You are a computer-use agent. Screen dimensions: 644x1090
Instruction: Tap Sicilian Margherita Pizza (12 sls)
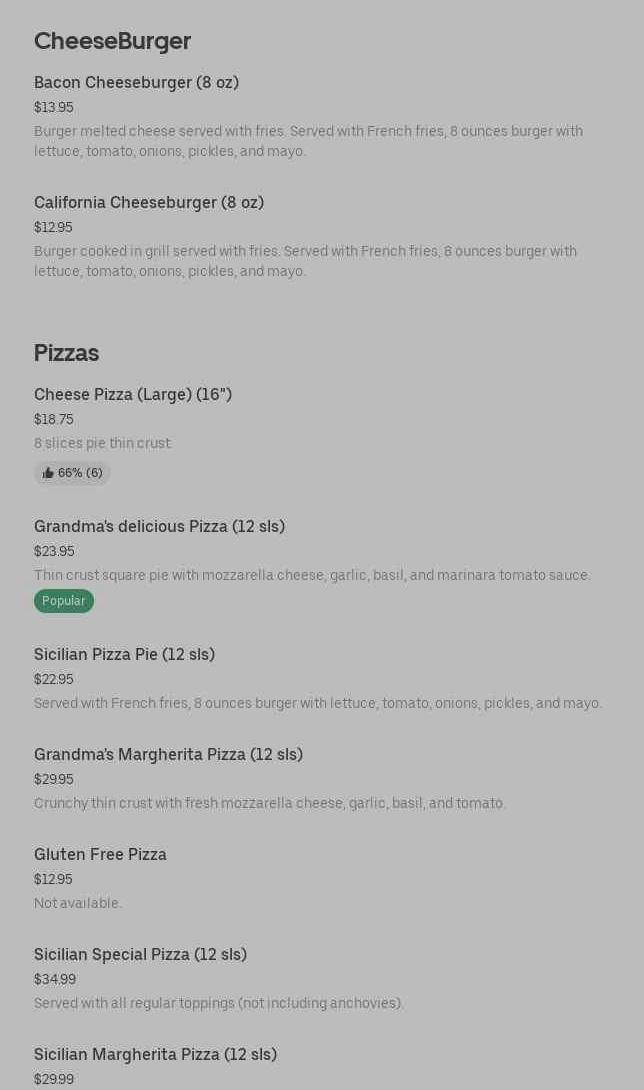pos(155,1055)
